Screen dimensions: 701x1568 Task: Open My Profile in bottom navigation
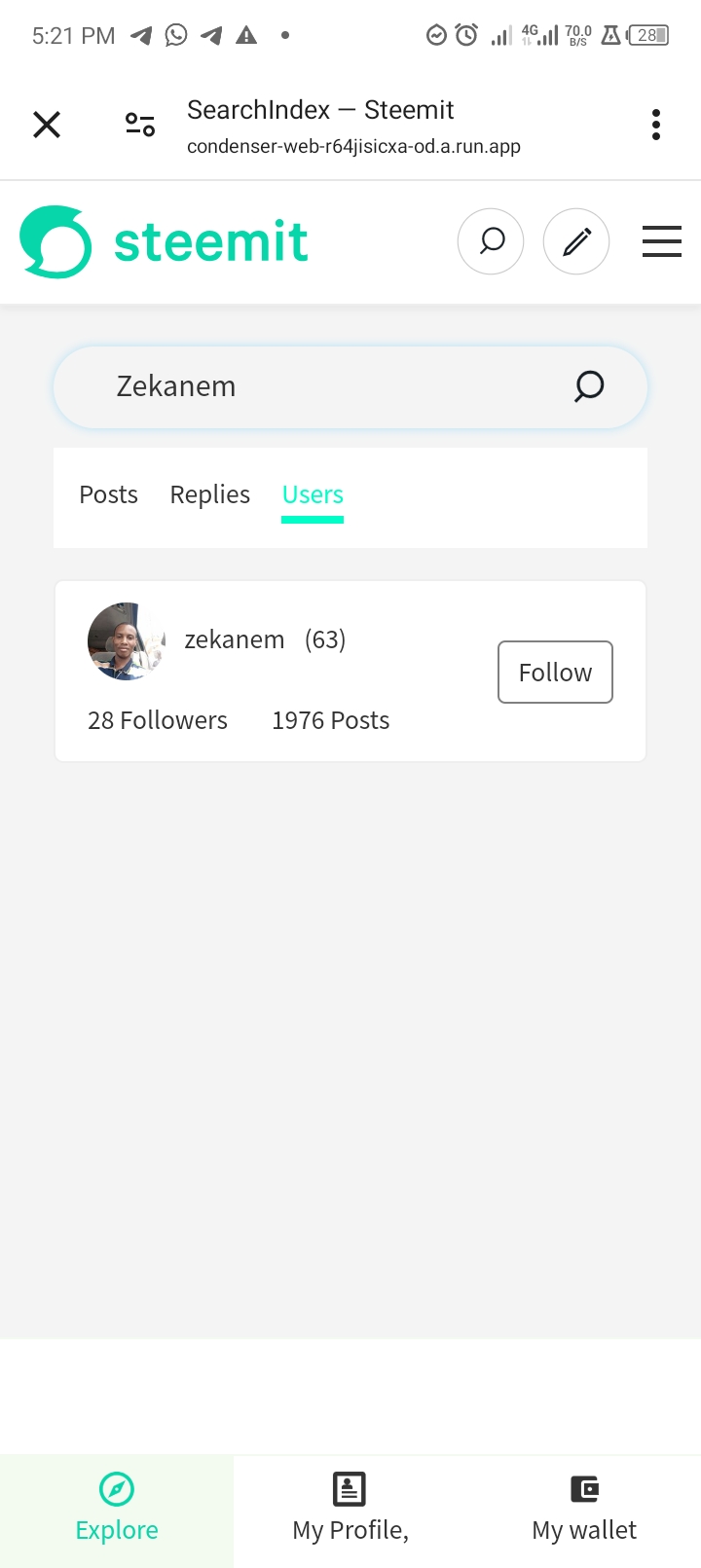(350, 1510)
